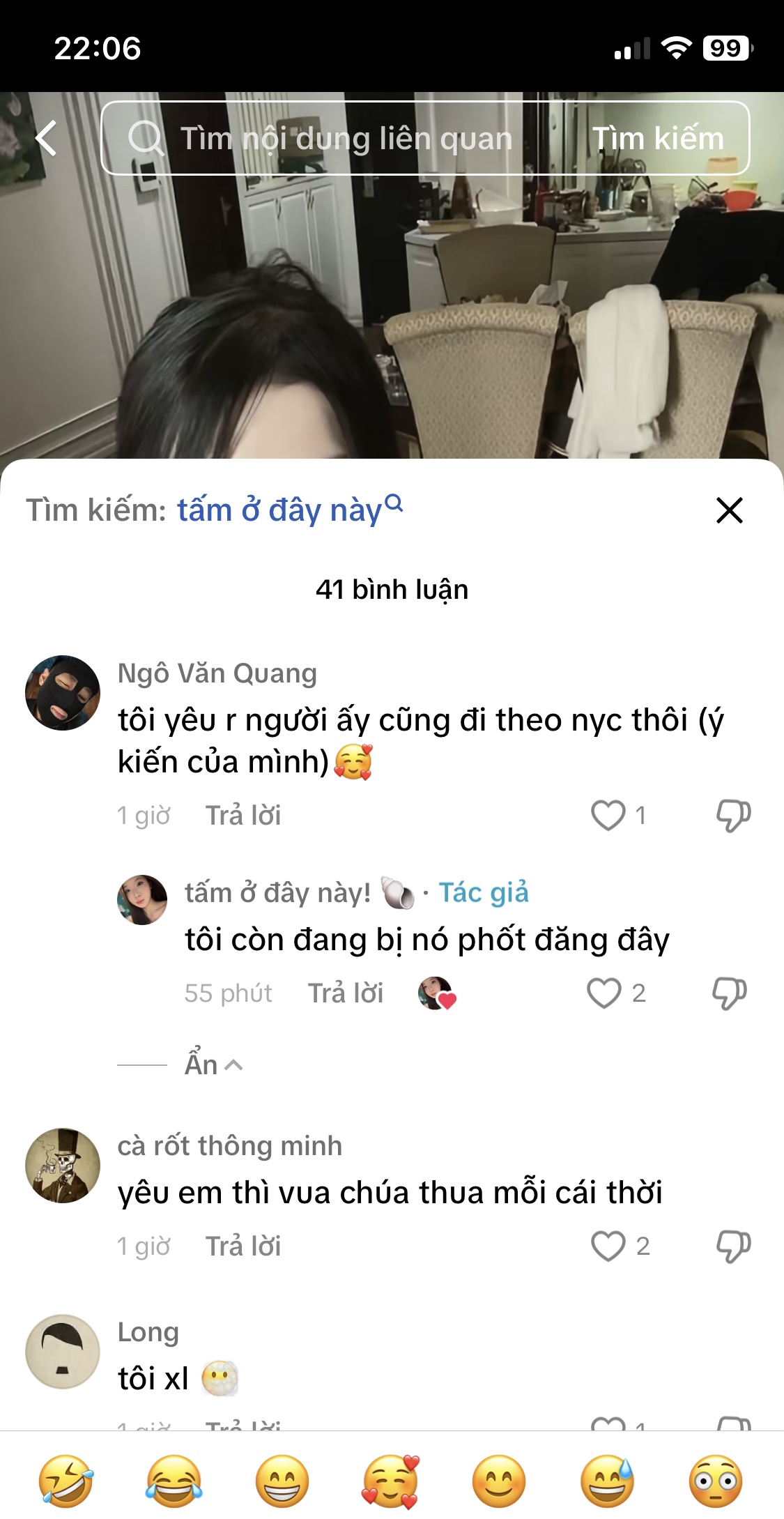Dislike Ngô Văn Quang's comment

[733, 815]
